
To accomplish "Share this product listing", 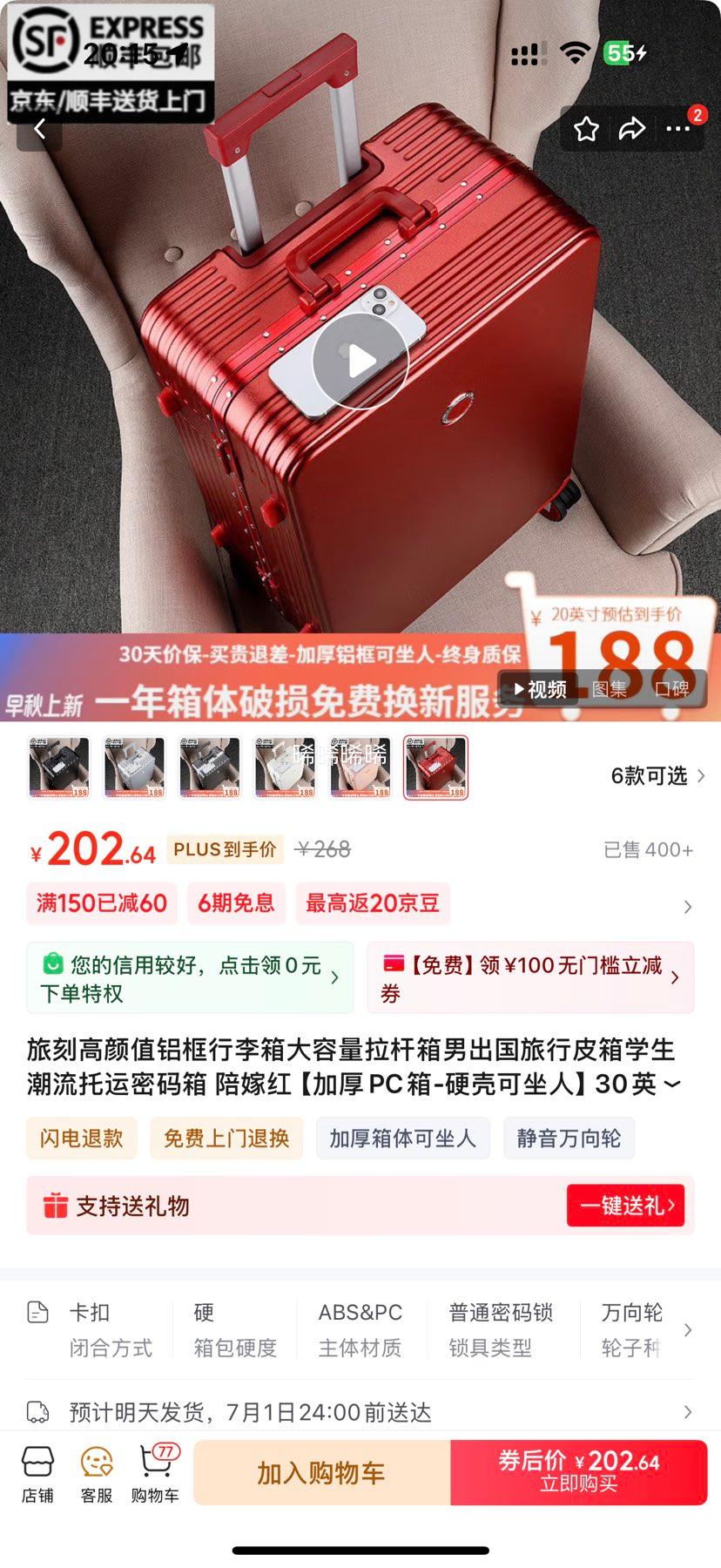I will tap(631, 130).
